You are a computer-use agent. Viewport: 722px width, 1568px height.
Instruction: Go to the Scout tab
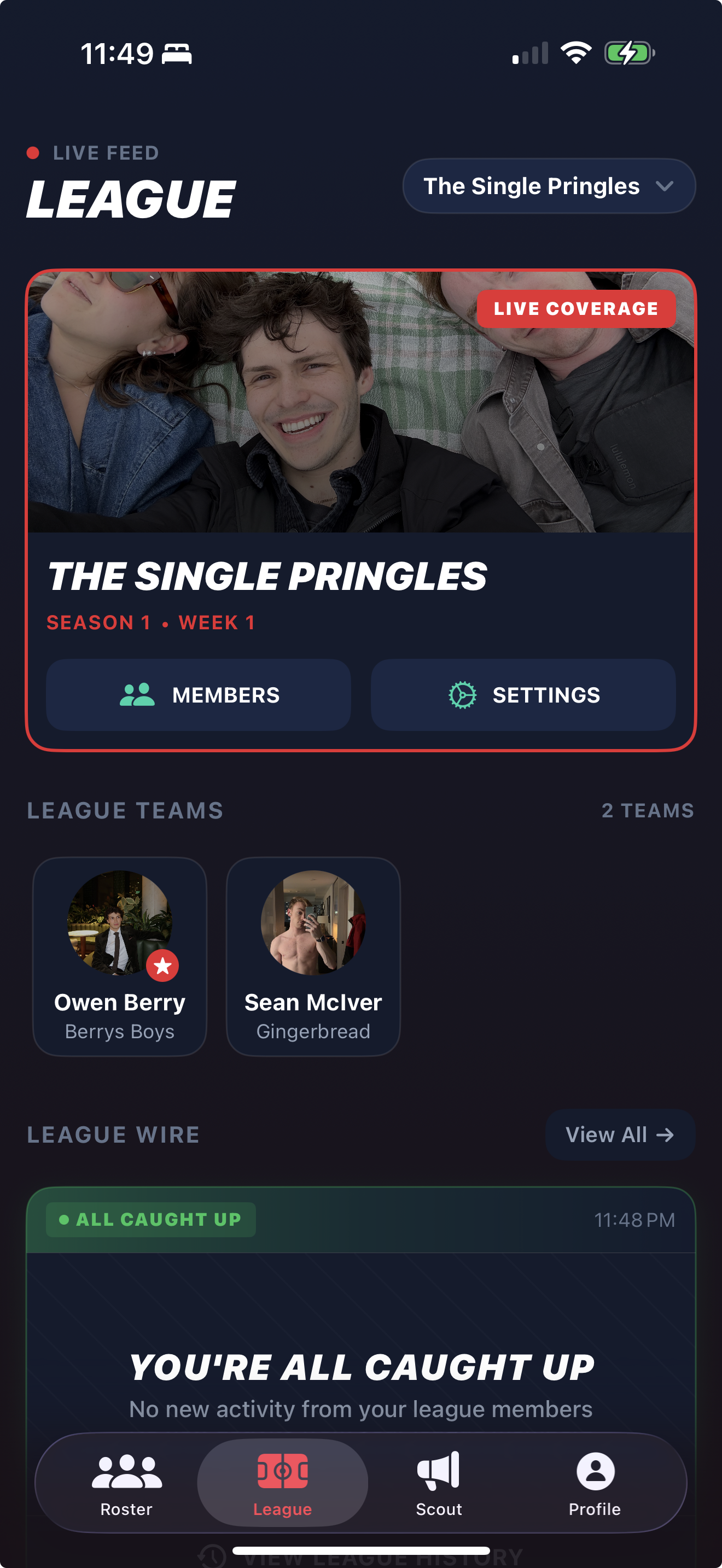click(x=438, y=1484)
